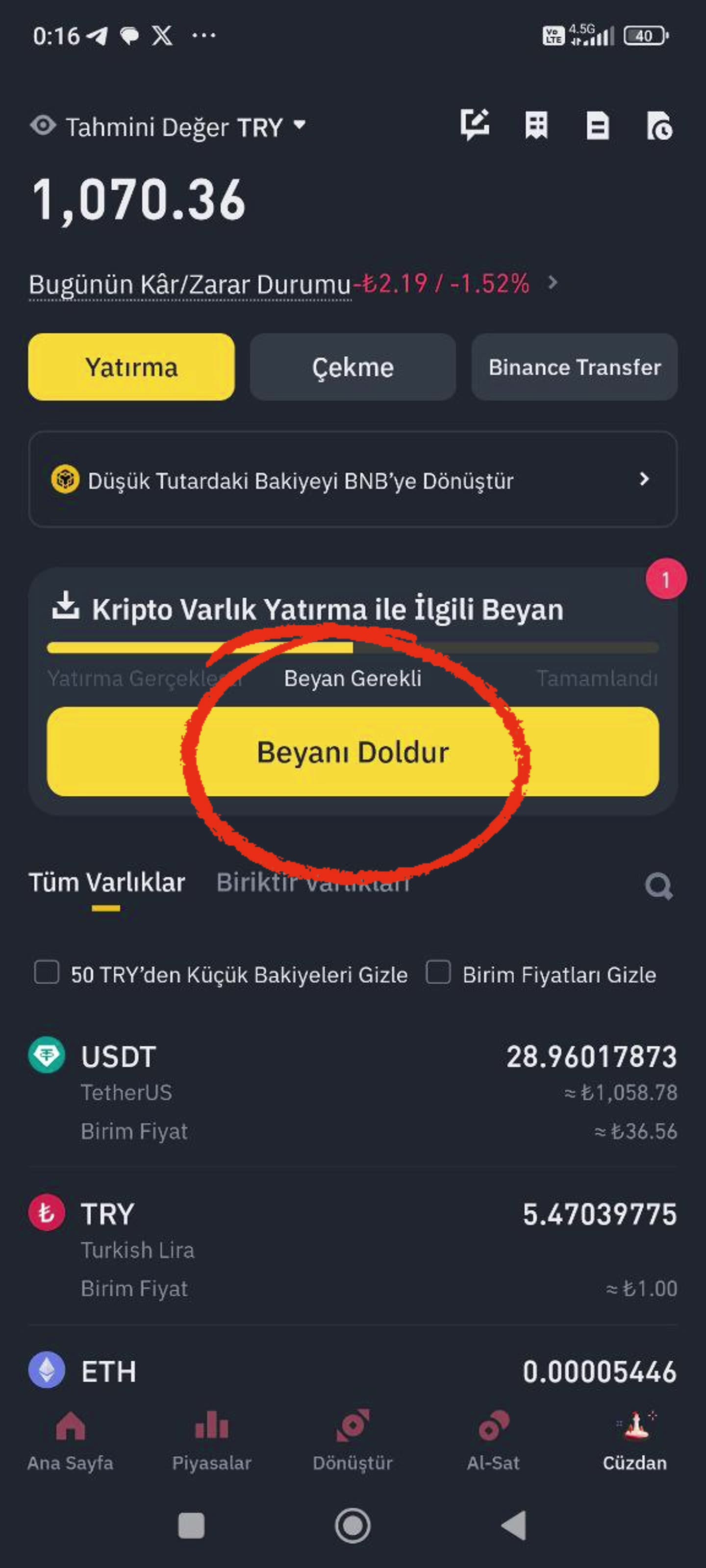Viewport: 706px width, 1568px height.
Task: Switch to the Tüm Varlıklar tab
Action: point(106,882)
